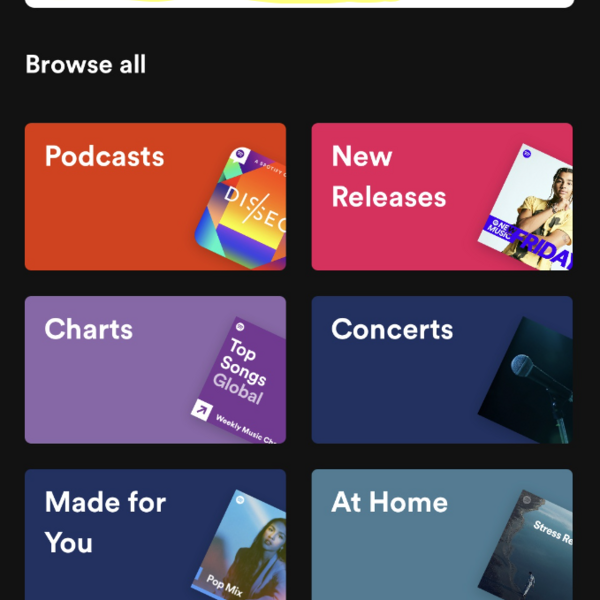The height and width of the screenshot is (600, 600).
Task: Open the Podcasts category
Action: 155,196
